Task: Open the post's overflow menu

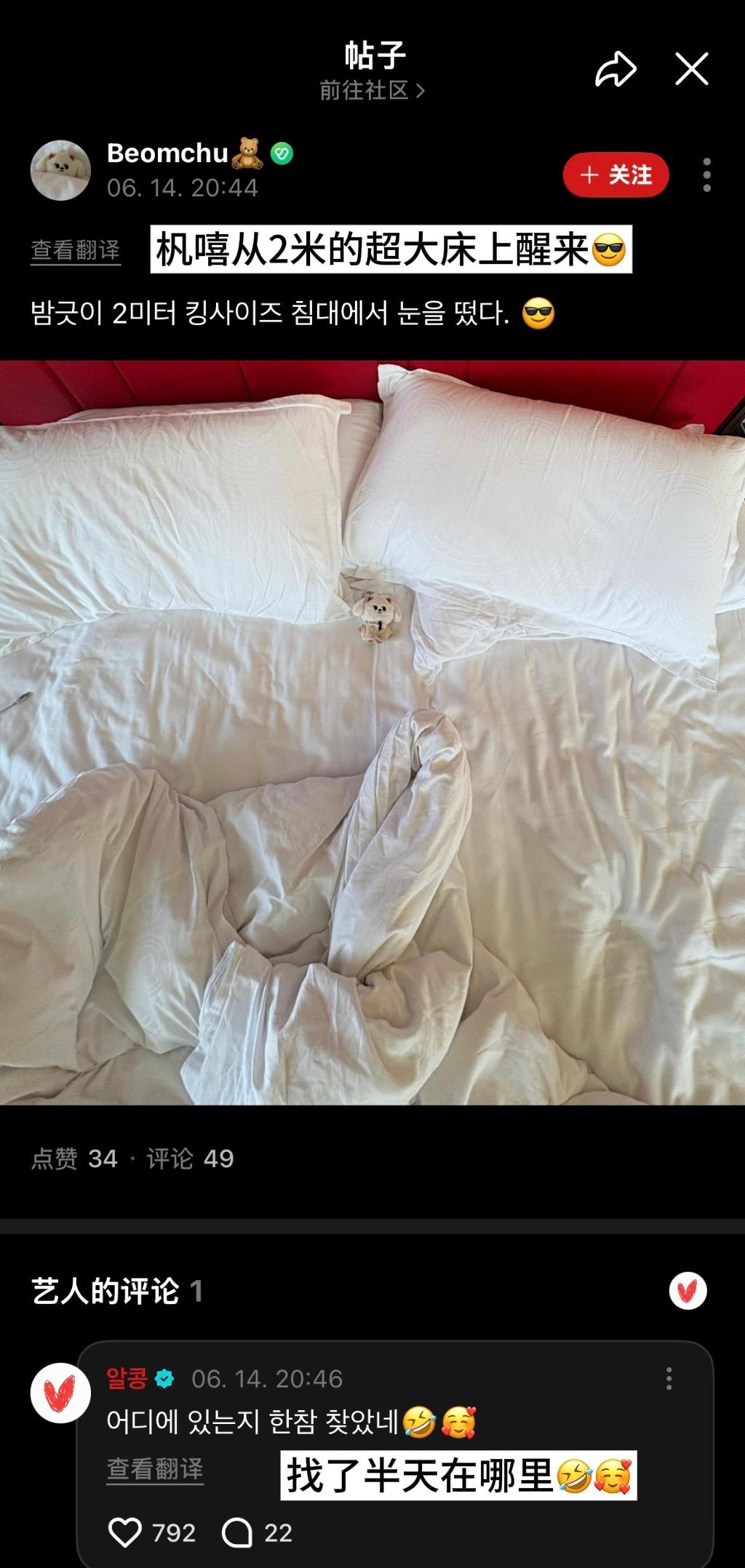Action: 706,175
